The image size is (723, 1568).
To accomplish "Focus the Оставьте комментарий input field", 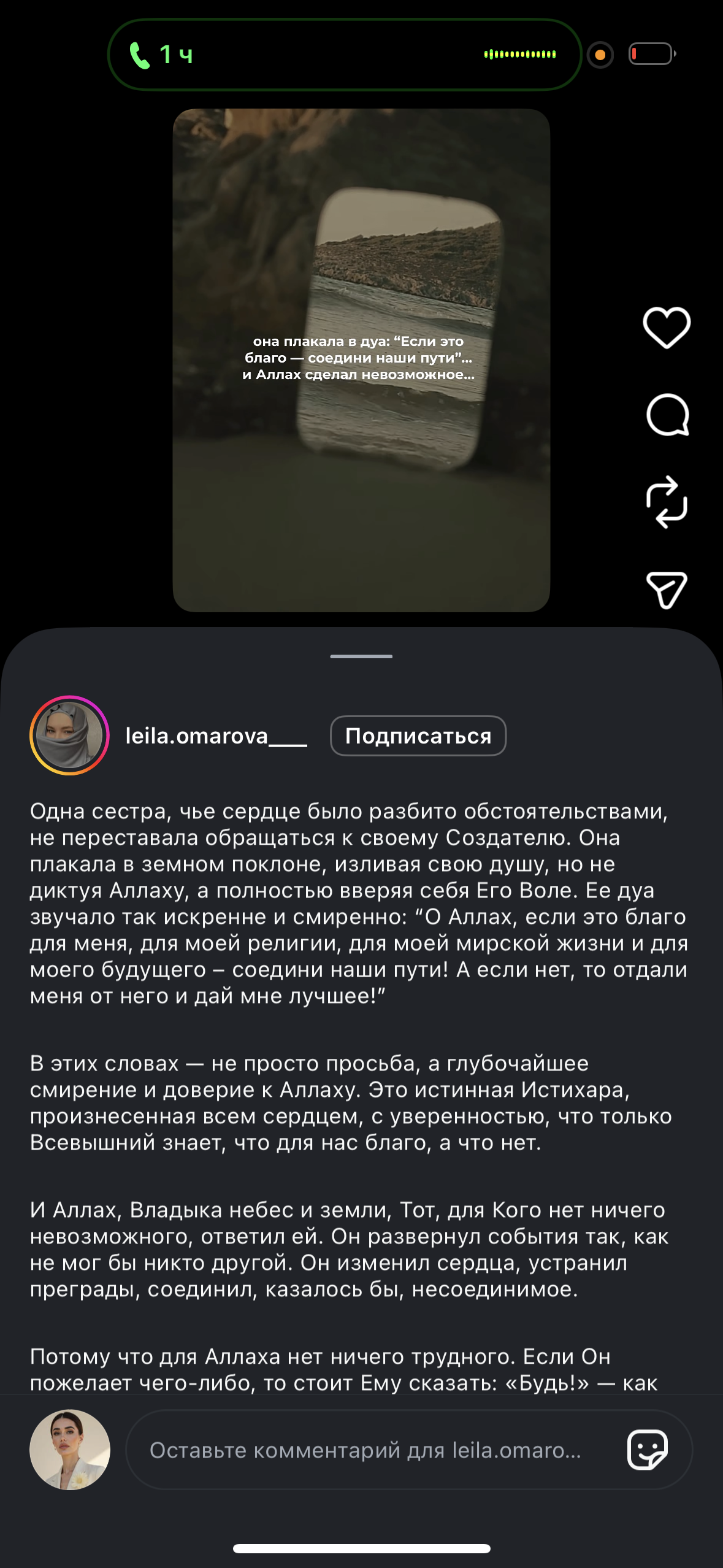I will [x=365, y=1450].
